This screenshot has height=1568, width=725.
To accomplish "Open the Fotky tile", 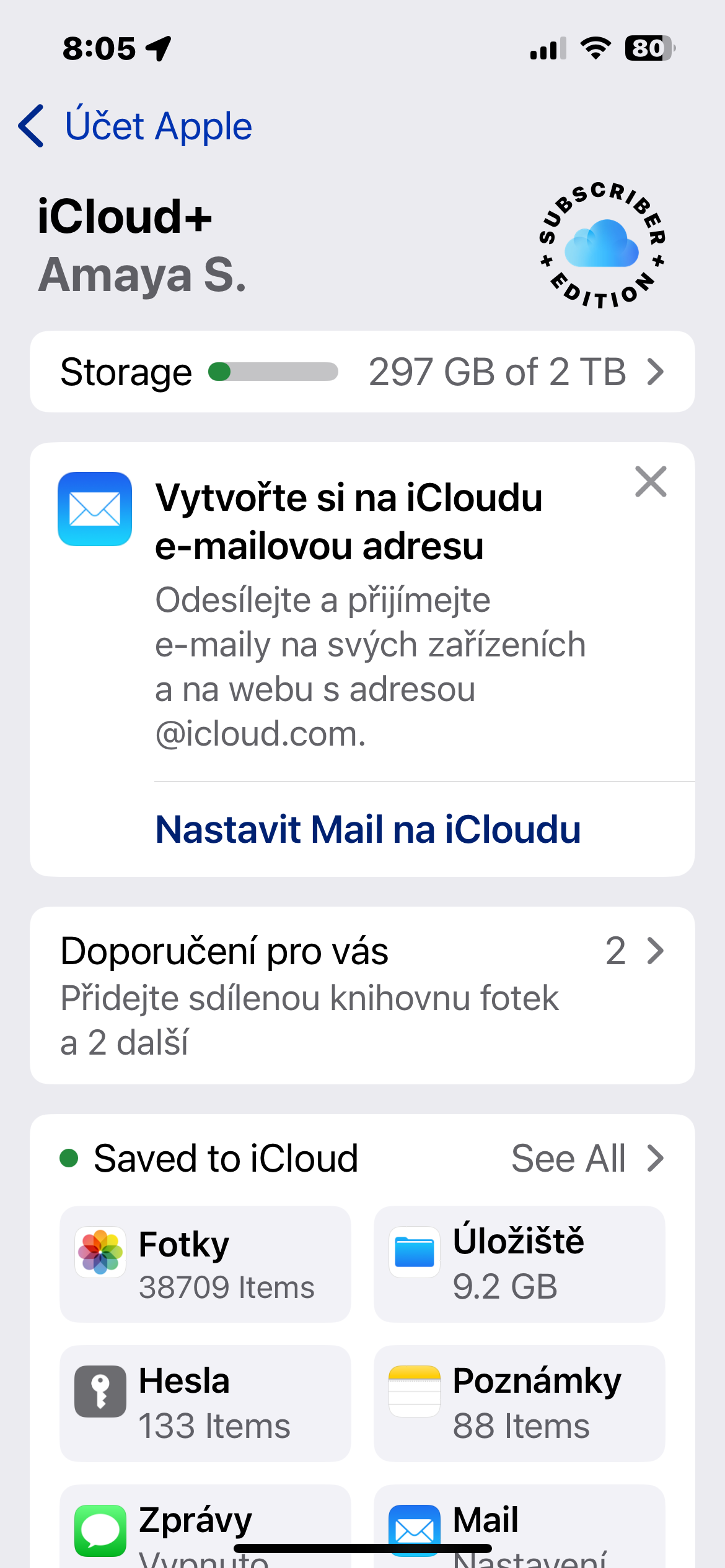I will pos(205,1264).
